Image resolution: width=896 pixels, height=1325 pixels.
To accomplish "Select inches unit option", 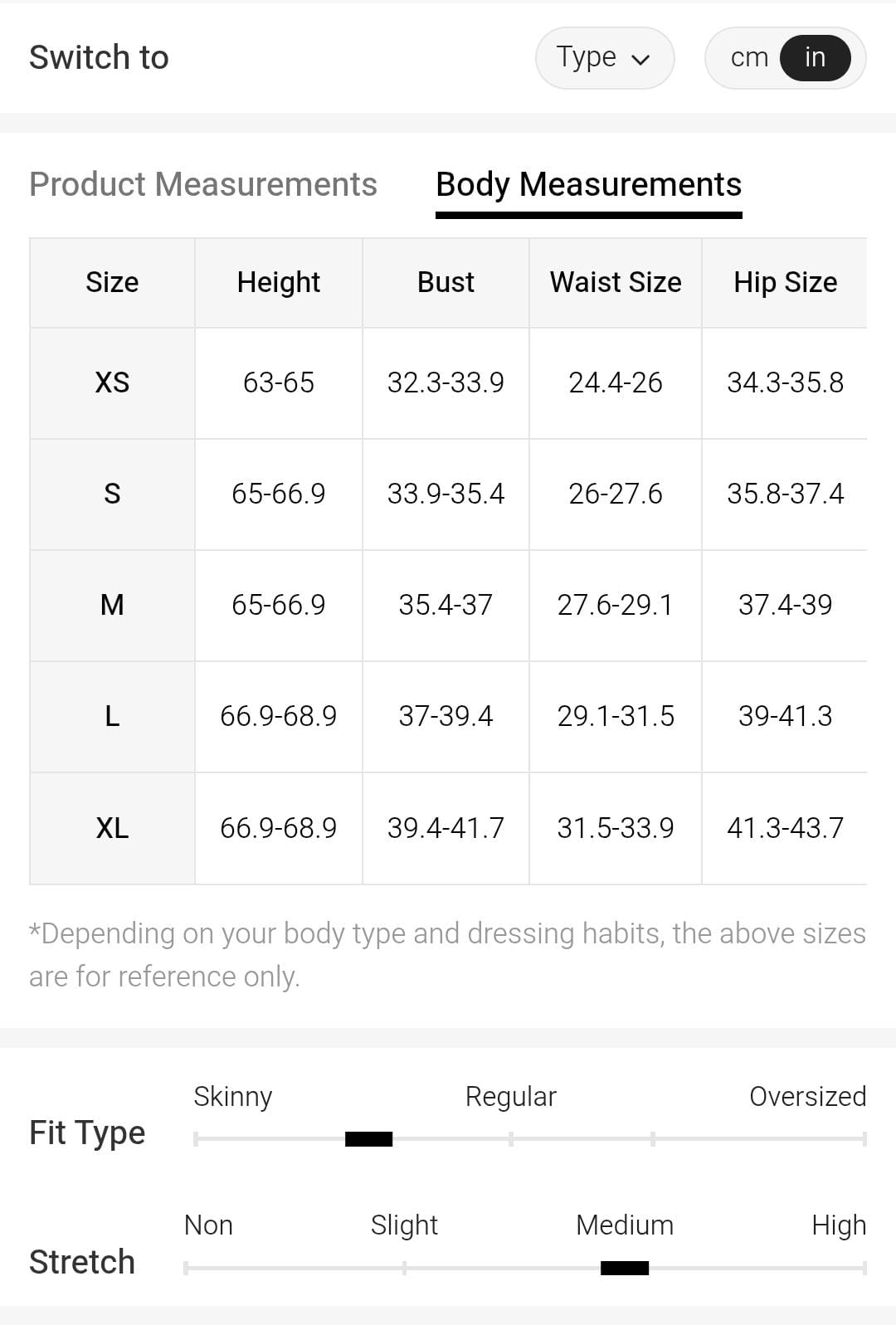I will point(815,58).
